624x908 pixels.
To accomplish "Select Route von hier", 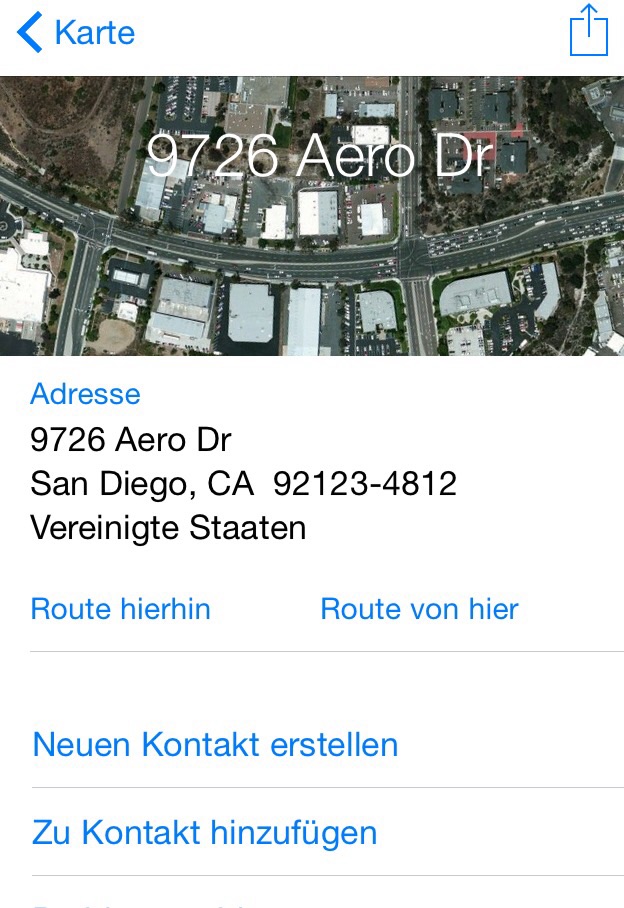I will 419,609.
